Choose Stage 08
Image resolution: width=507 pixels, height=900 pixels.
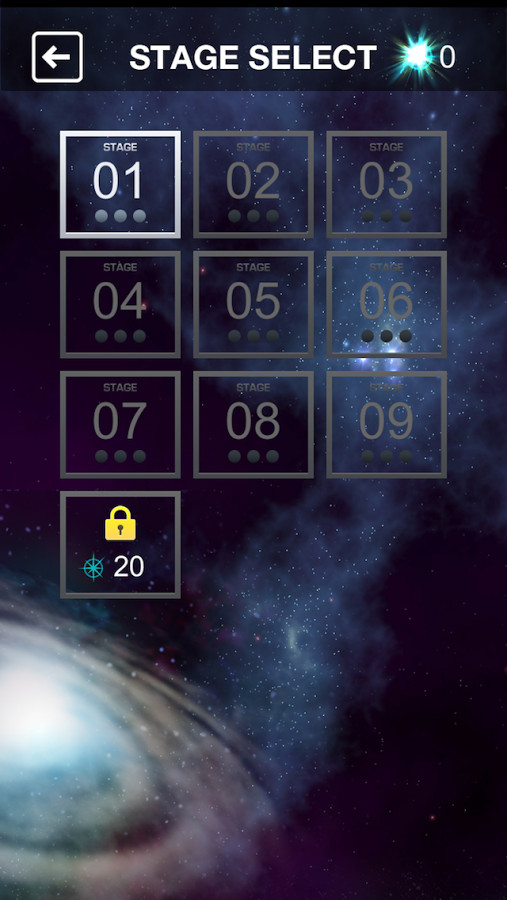tap(253, 424)
